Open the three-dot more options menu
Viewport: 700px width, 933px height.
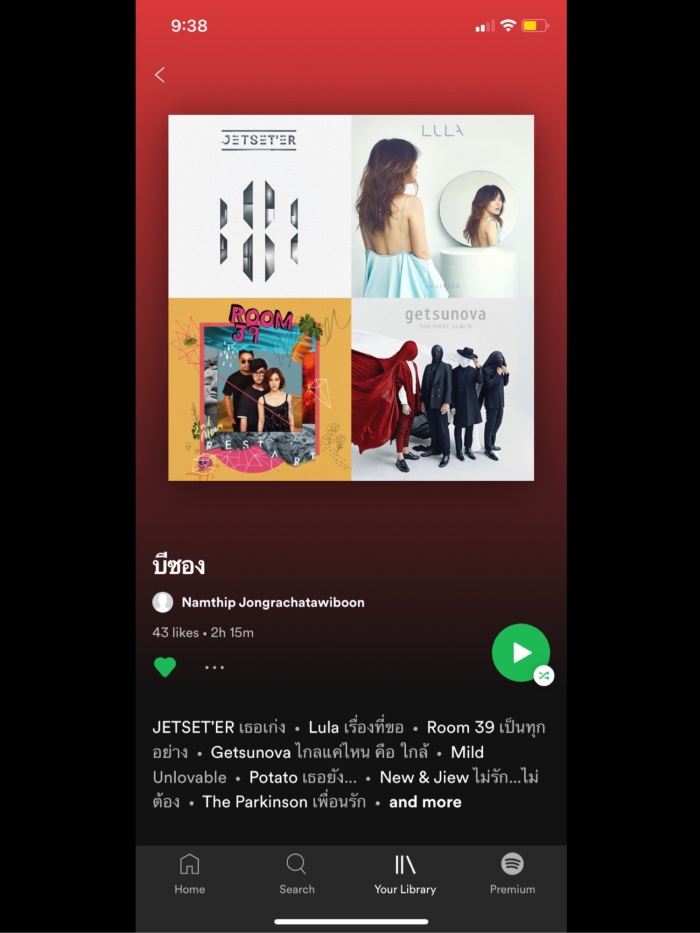[214, 667]
